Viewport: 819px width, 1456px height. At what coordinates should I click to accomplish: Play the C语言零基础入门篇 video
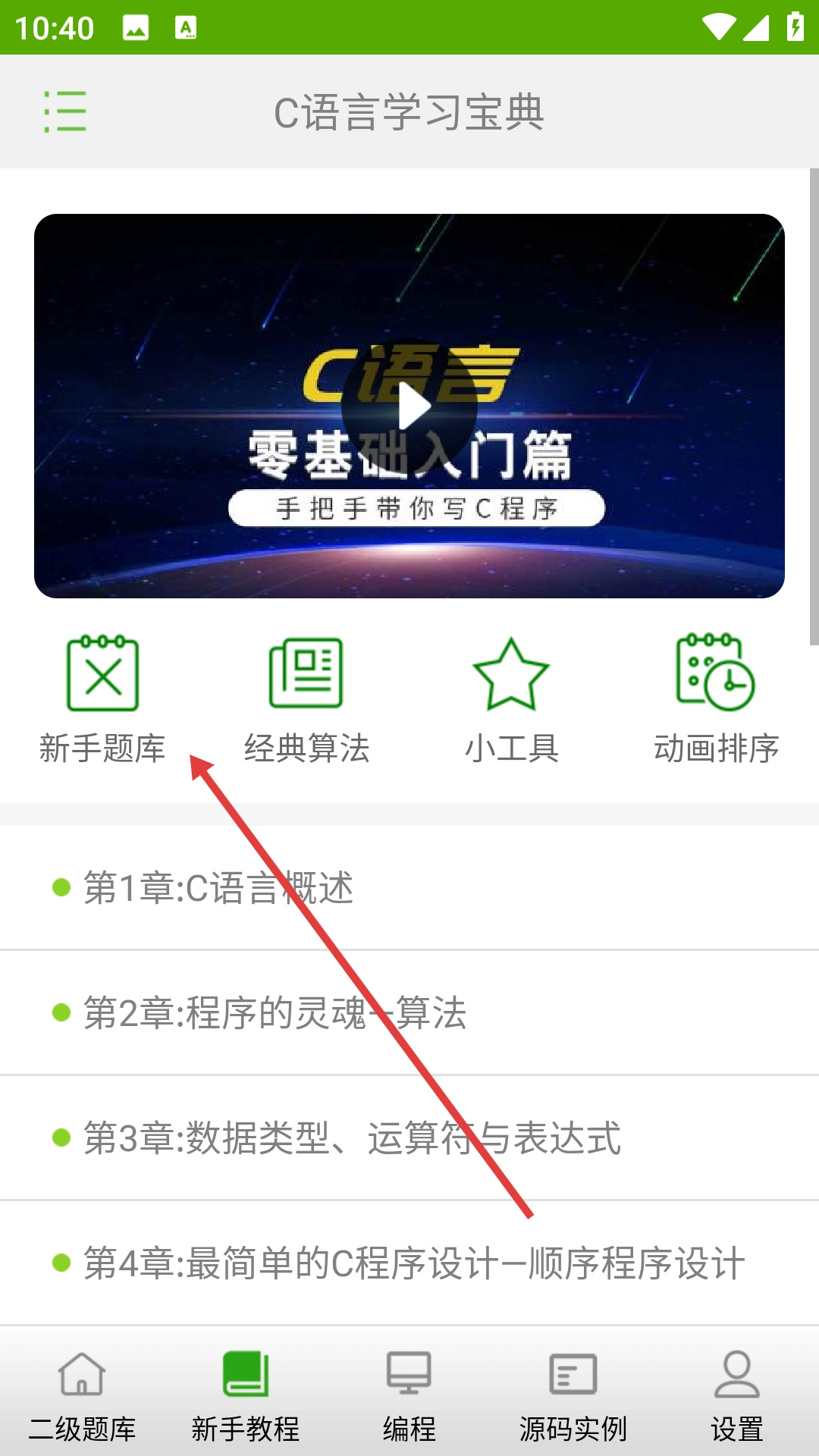[x=409, y=406]
